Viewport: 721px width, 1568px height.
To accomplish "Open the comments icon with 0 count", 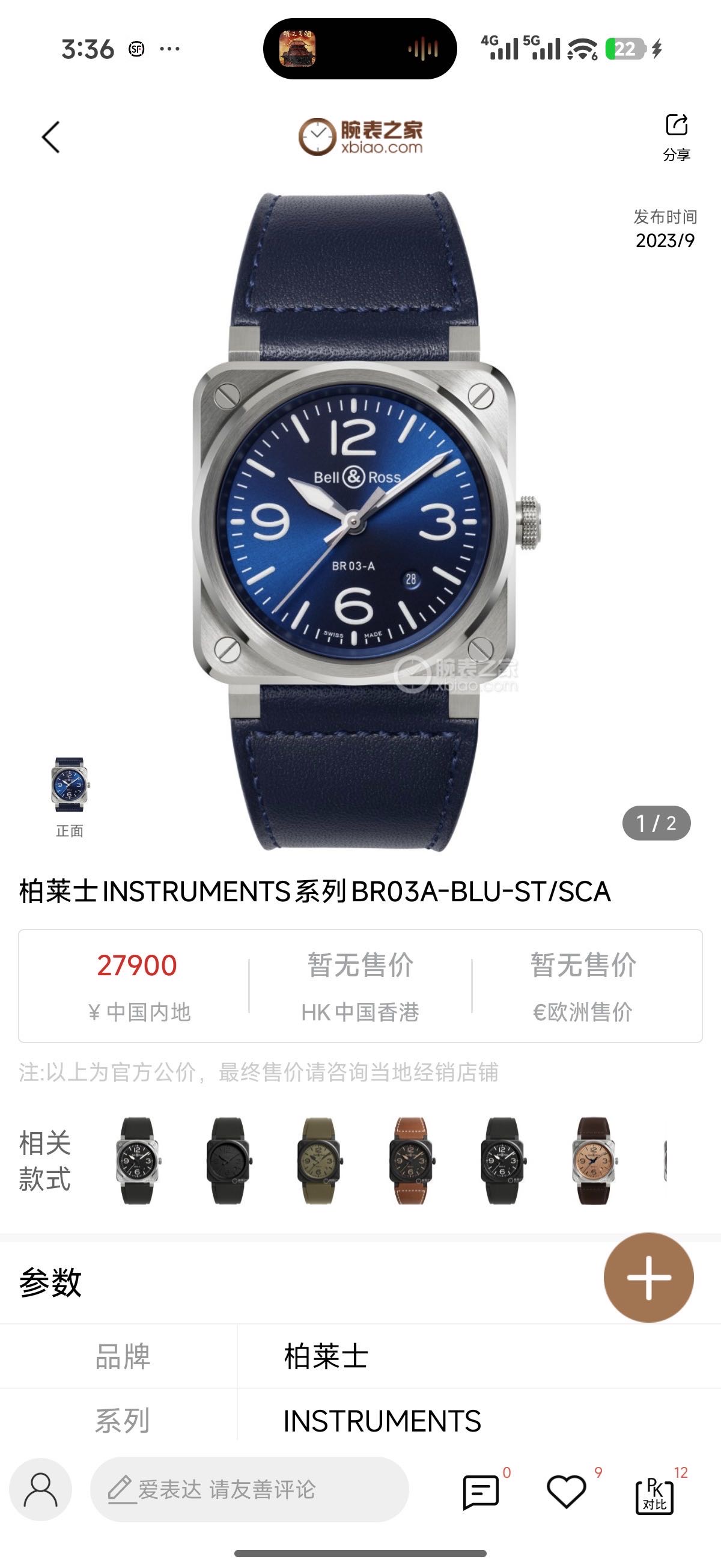I will (481, 1491).
